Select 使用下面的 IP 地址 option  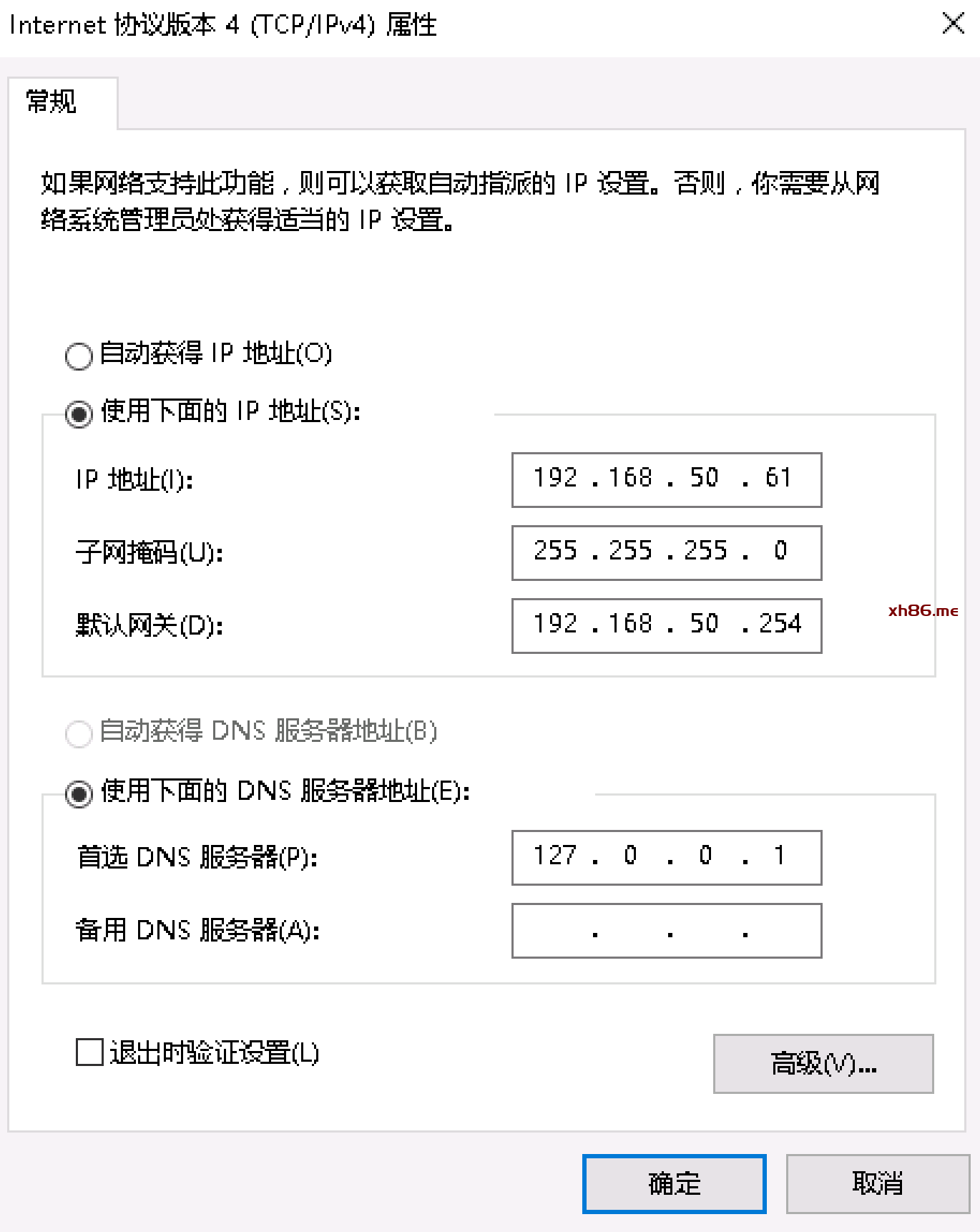point(79,414)
